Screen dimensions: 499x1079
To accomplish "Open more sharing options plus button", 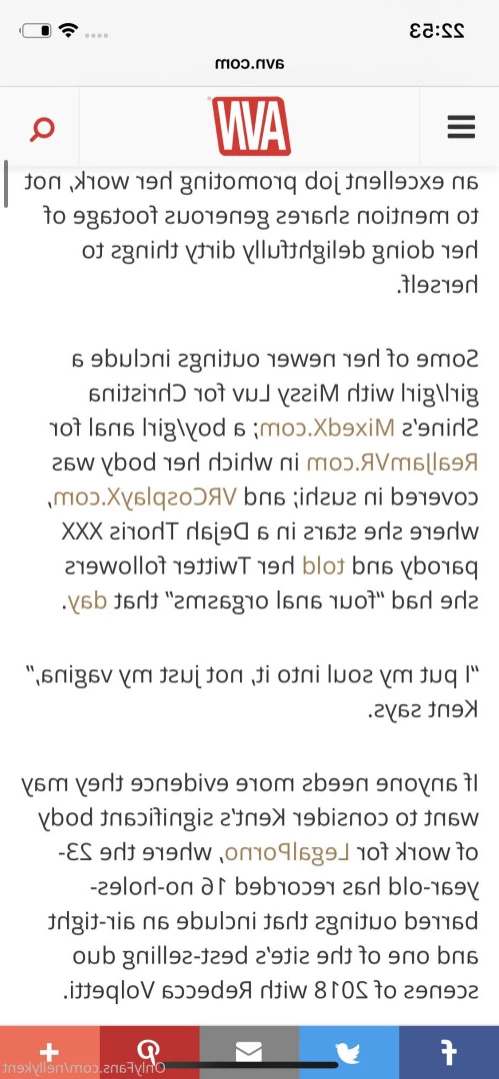I will tap(50, 1052).
